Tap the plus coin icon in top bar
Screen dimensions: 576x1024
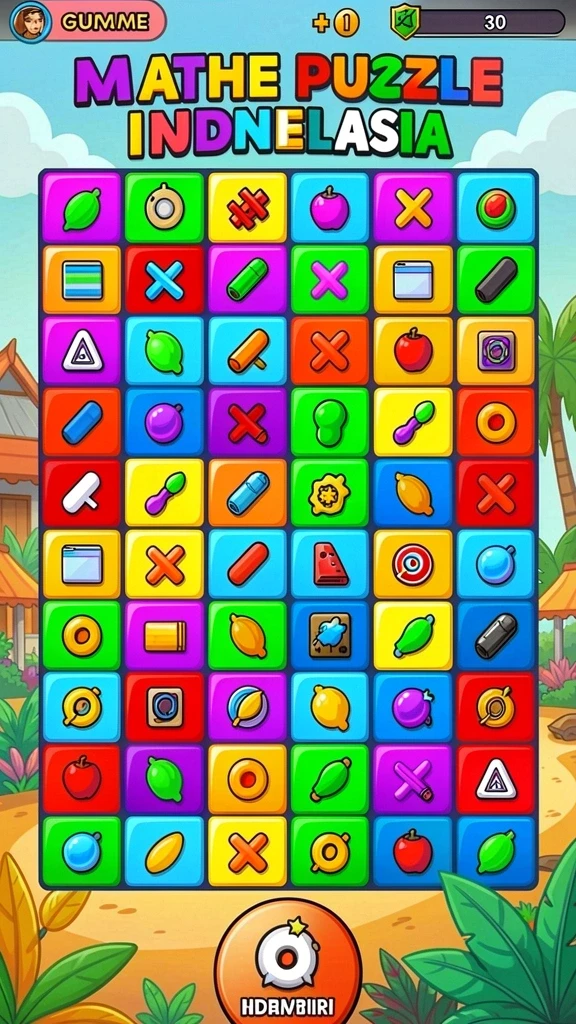pos(336,23)
